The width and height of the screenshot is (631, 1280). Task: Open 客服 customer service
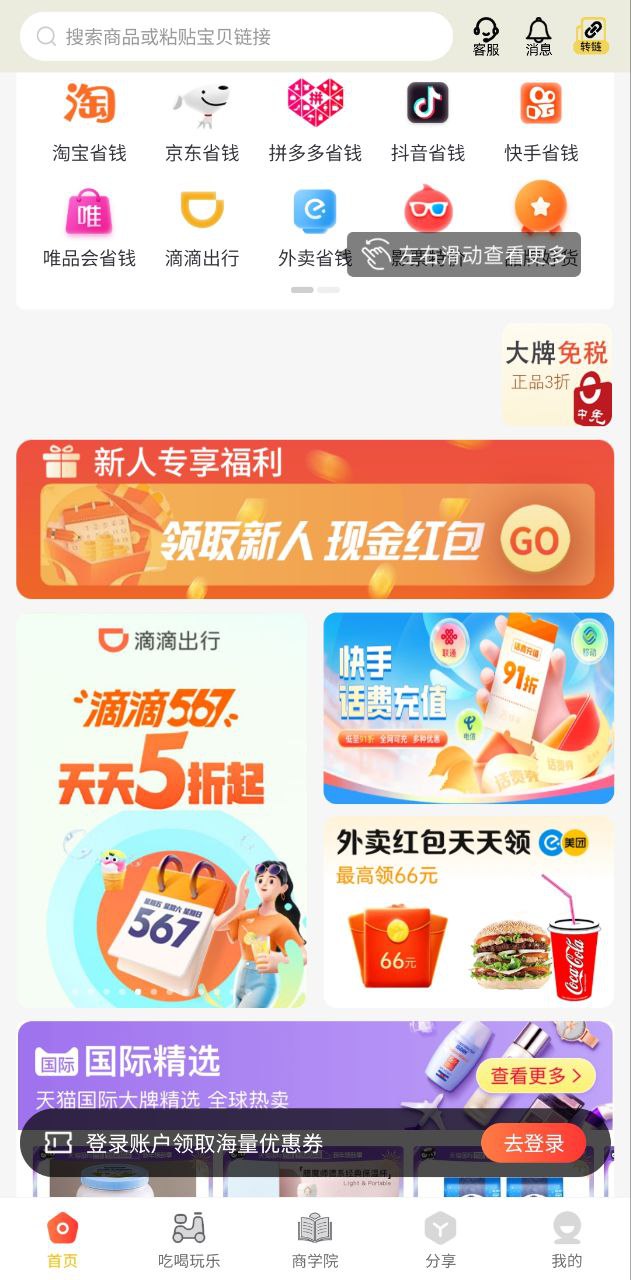[x=486, y=37]
